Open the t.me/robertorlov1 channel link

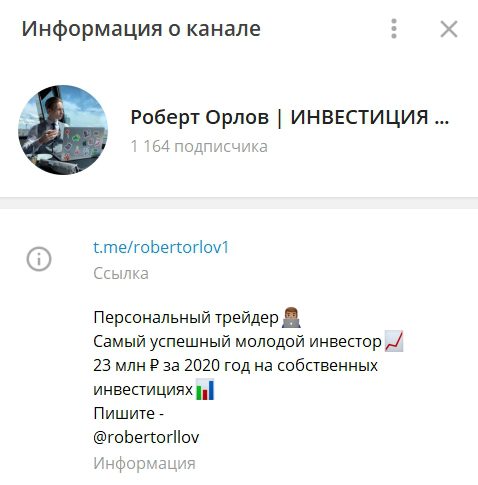161,247
